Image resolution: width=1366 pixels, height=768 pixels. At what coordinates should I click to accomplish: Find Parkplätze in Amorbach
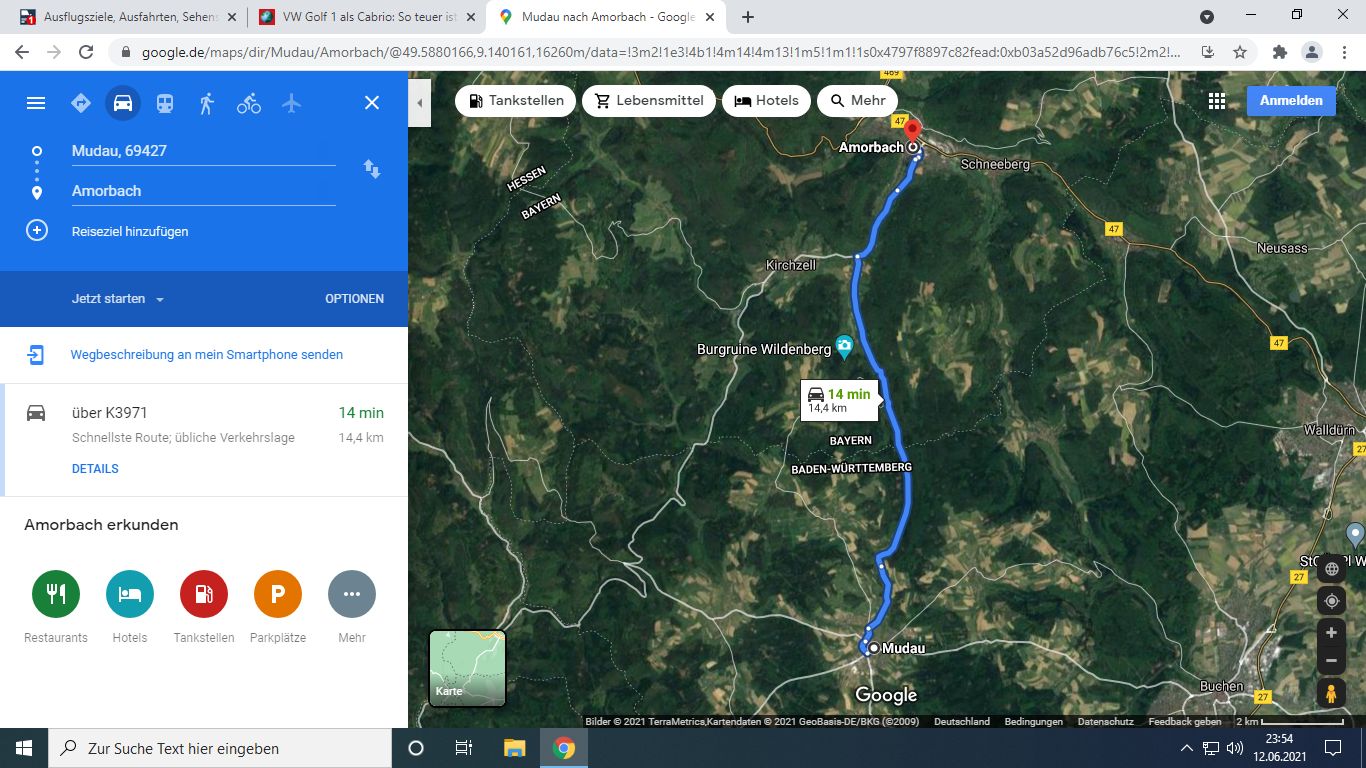(x=278, y=606)
